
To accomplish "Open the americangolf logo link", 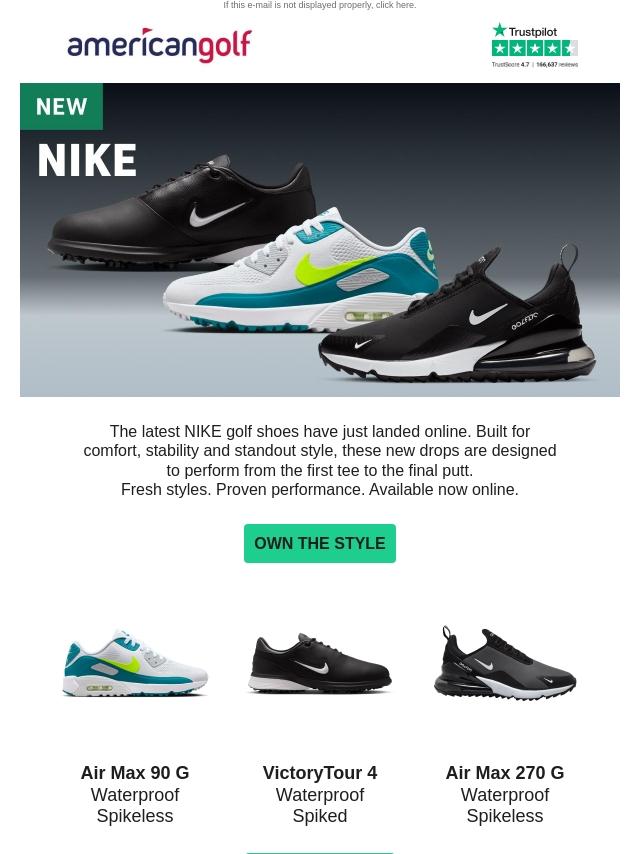I will pyautogui.click(x=159, y=45).
